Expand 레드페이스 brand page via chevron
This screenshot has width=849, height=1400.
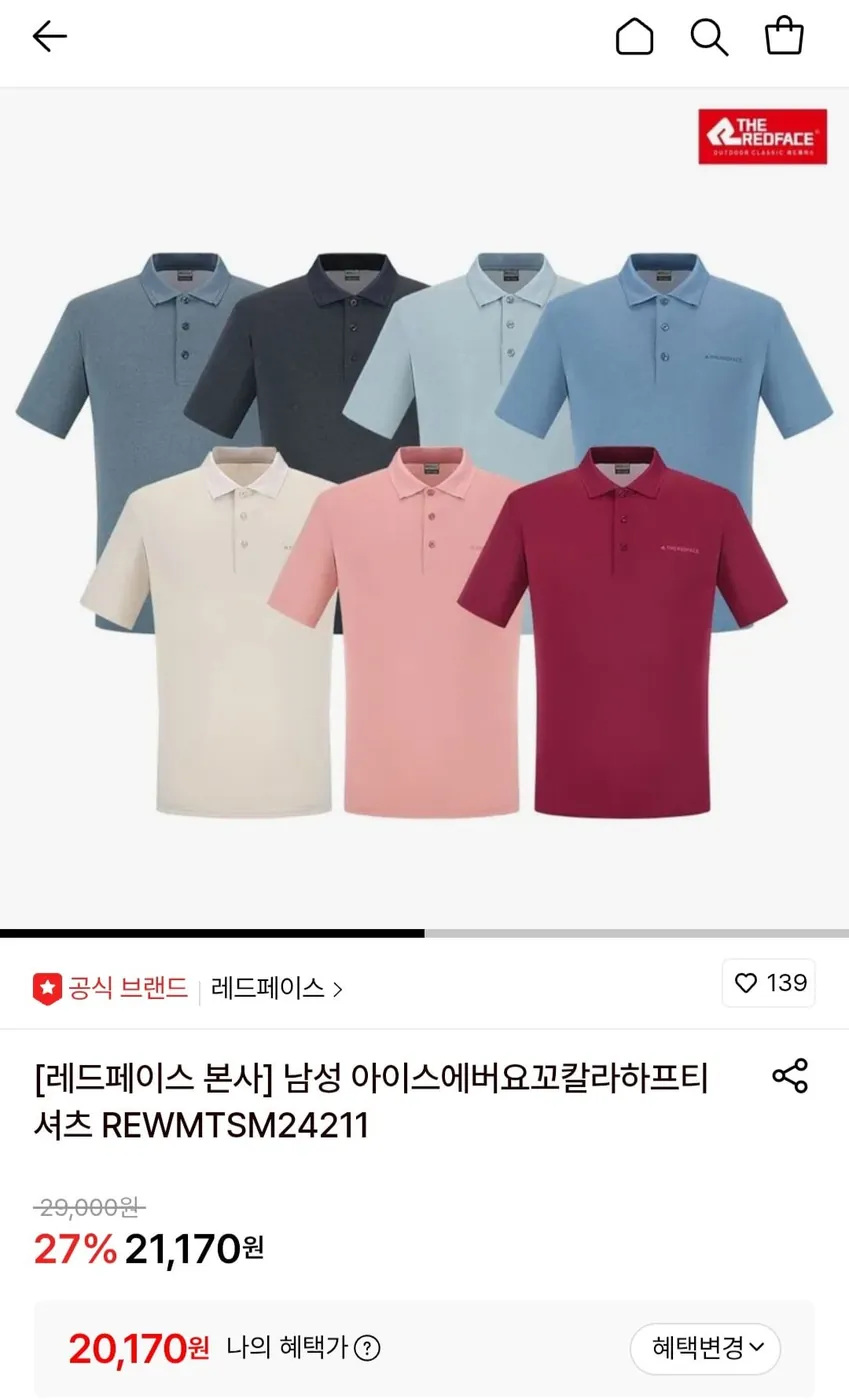tap(339, 988)
